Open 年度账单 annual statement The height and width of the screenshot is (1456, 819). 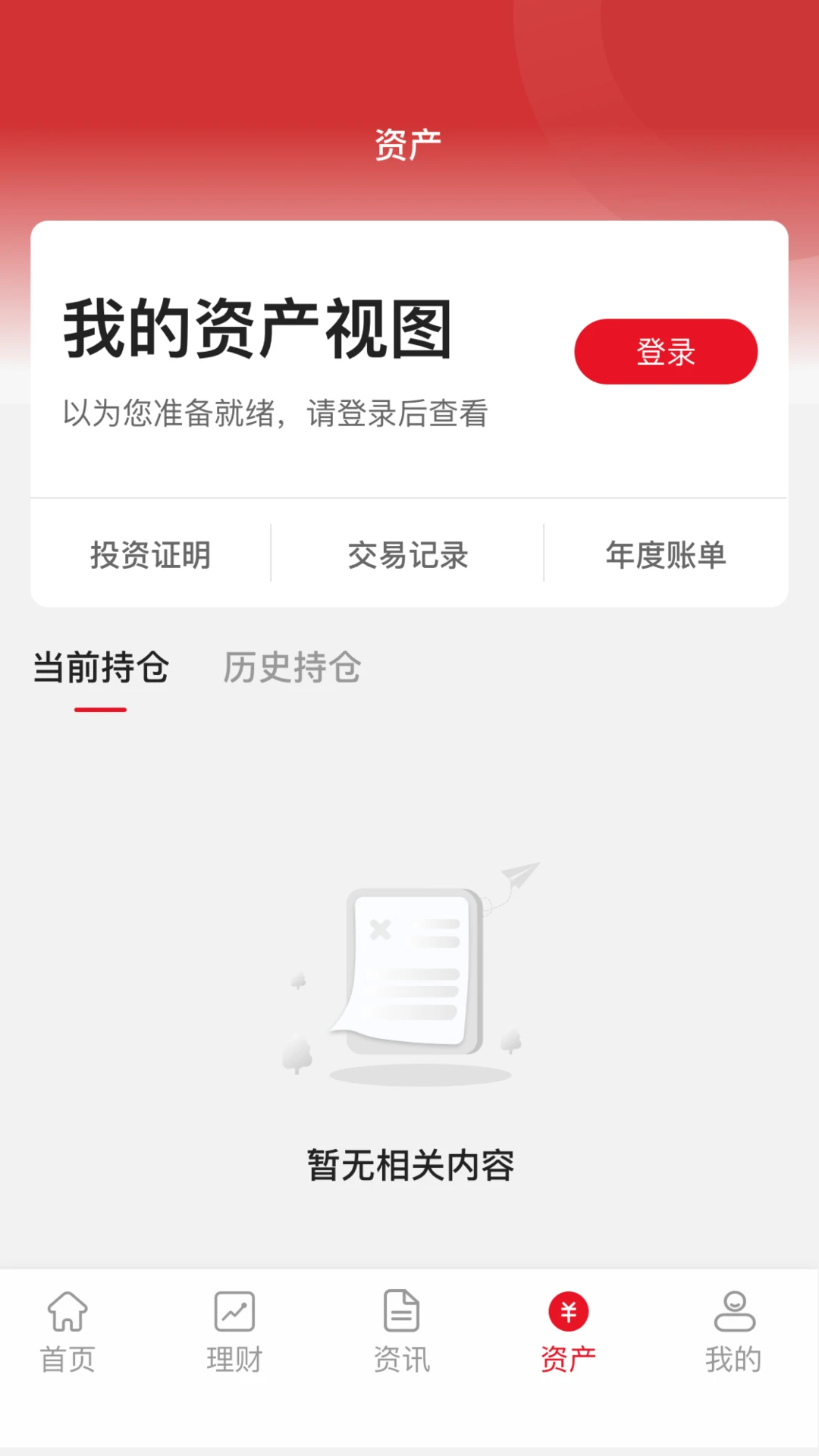[665, 554]
